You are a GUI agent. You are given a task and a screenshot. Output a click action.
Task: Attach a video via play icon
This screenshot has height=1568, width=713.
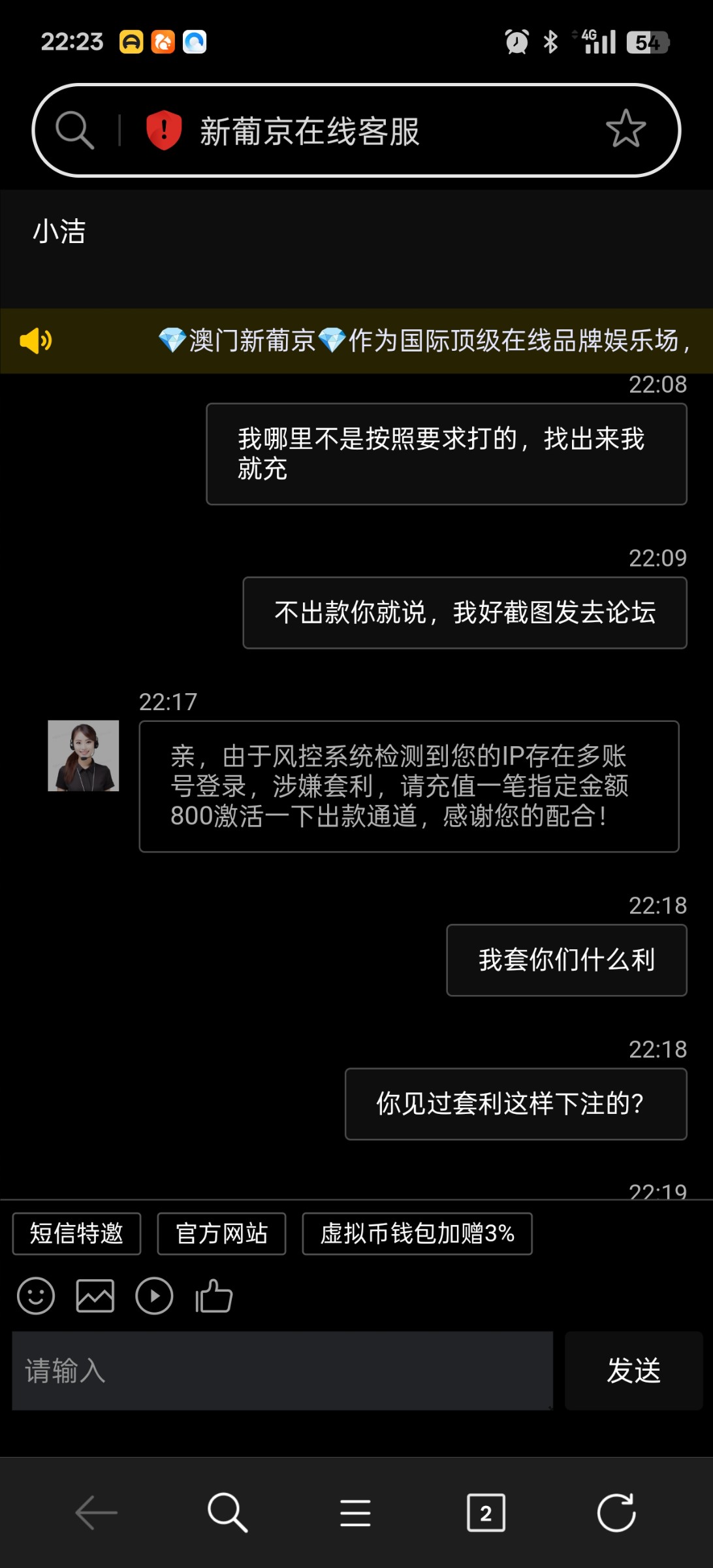click(x=154, y=1296)
